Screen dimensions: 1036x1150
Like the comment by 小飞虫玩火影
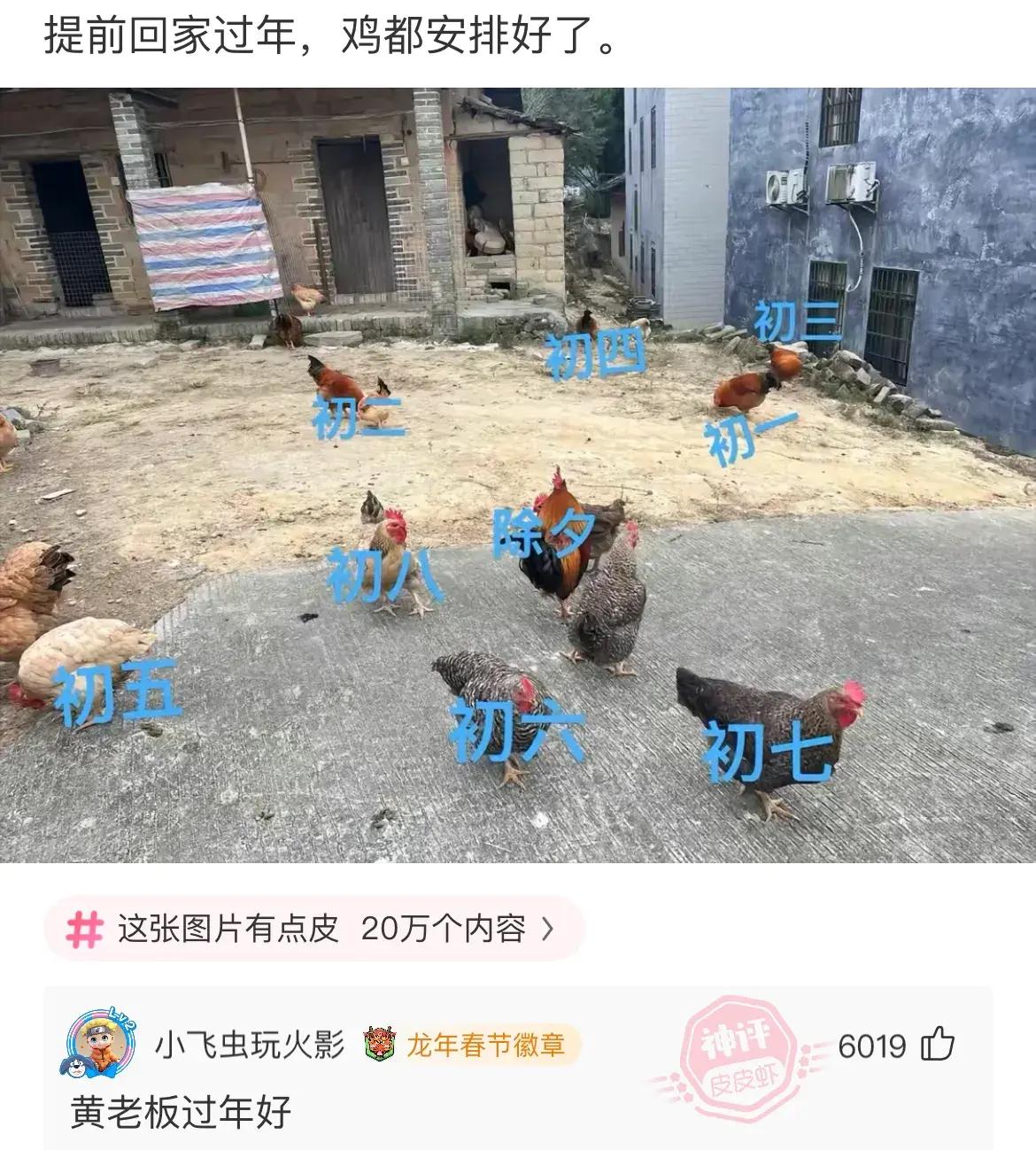click(x=937, y=1046)
